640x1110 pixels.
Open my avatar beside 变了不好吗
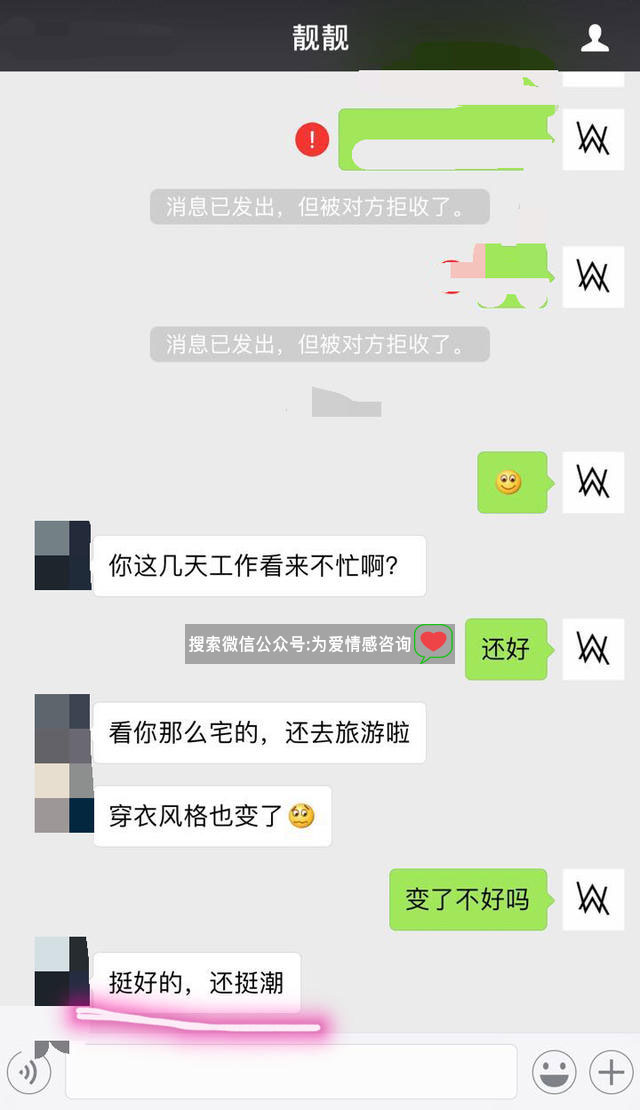pos(593,899)
